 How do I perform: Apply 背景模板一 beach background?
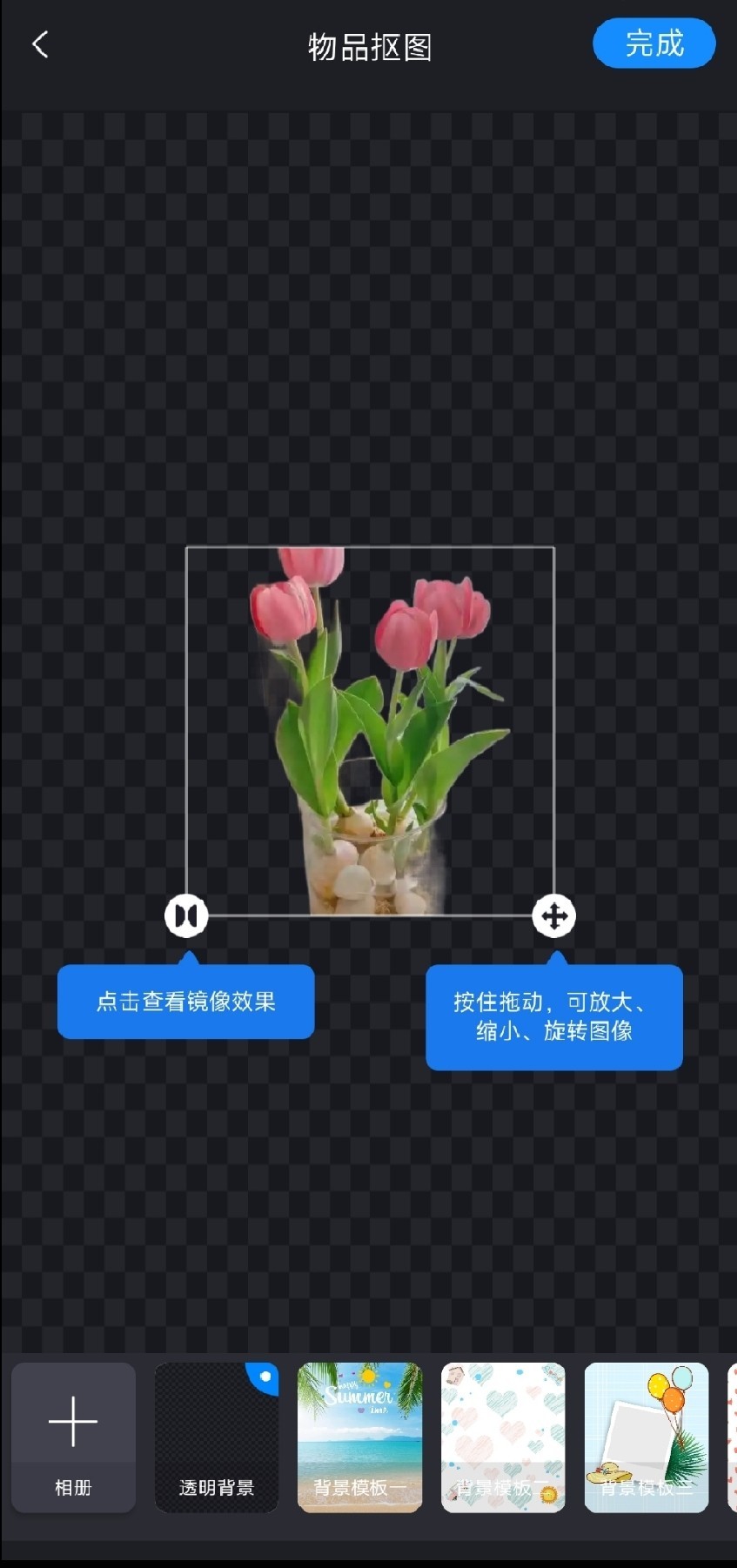pos(359,1437)
